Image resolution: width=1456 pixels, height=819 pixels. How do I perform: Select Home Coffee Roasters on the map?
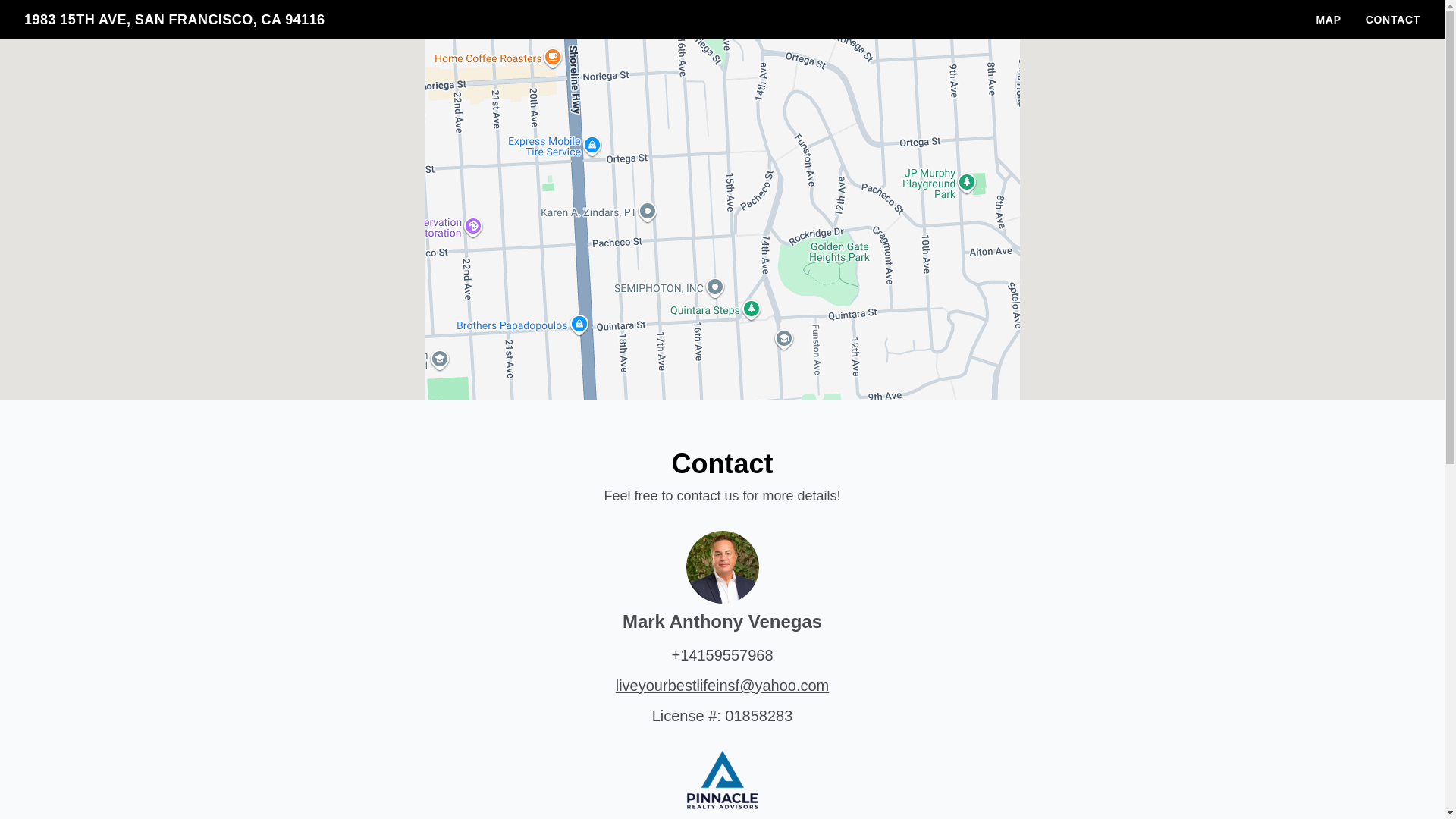click(x=553, y=57)
